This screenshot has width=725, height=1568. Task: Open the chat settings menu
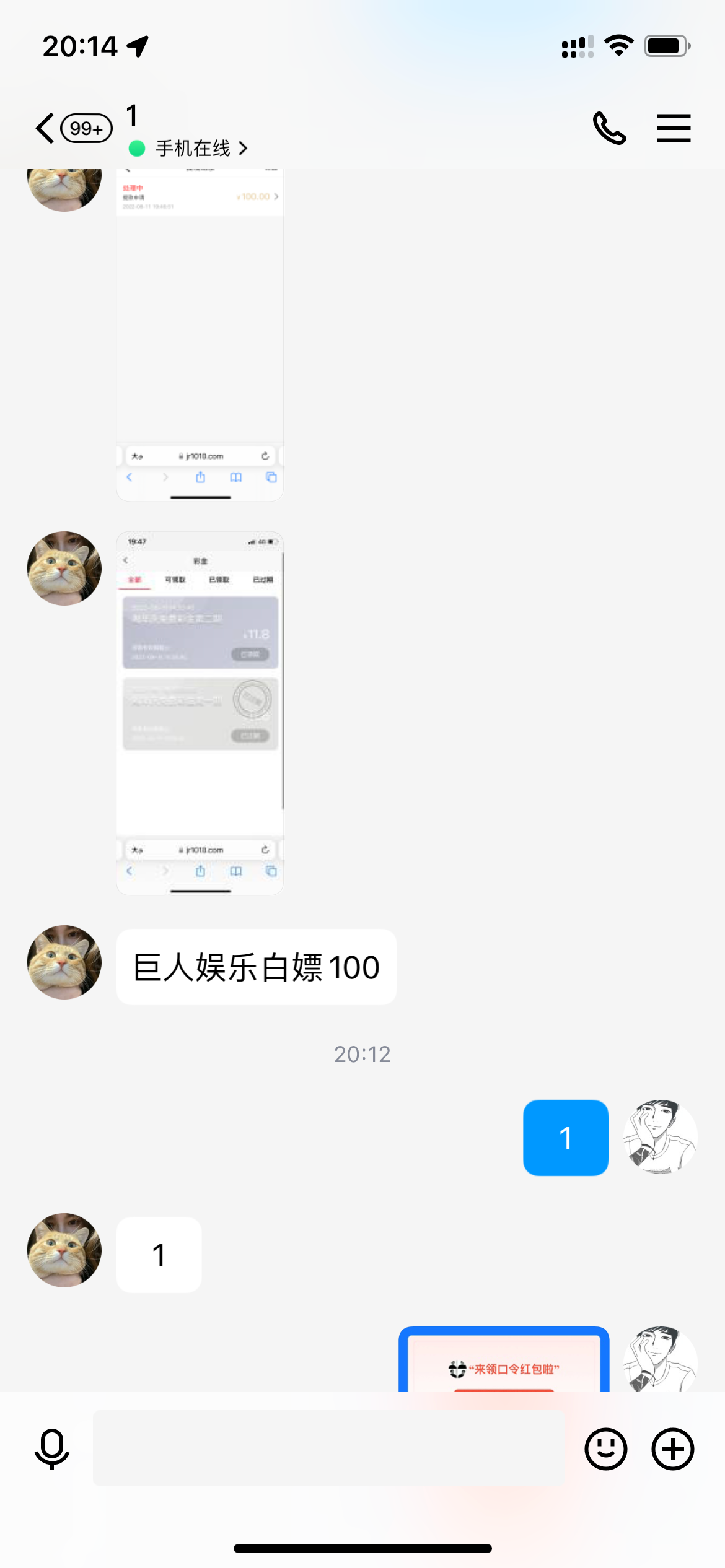674,128
